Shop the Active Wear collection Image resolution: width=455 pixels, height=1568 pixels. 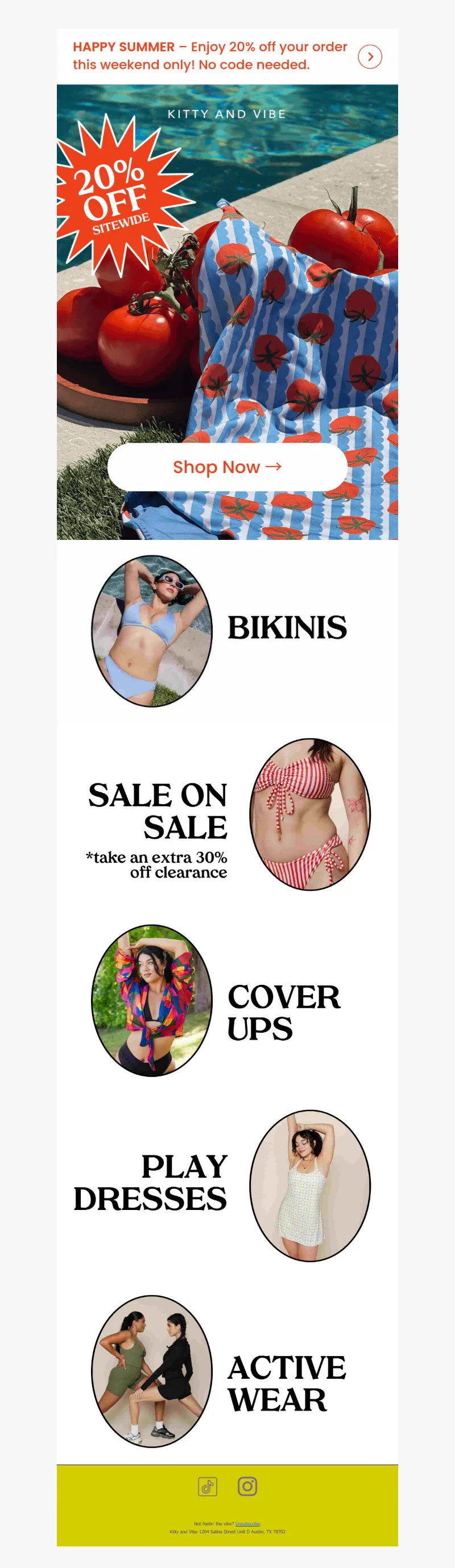tap(286, 1383)
